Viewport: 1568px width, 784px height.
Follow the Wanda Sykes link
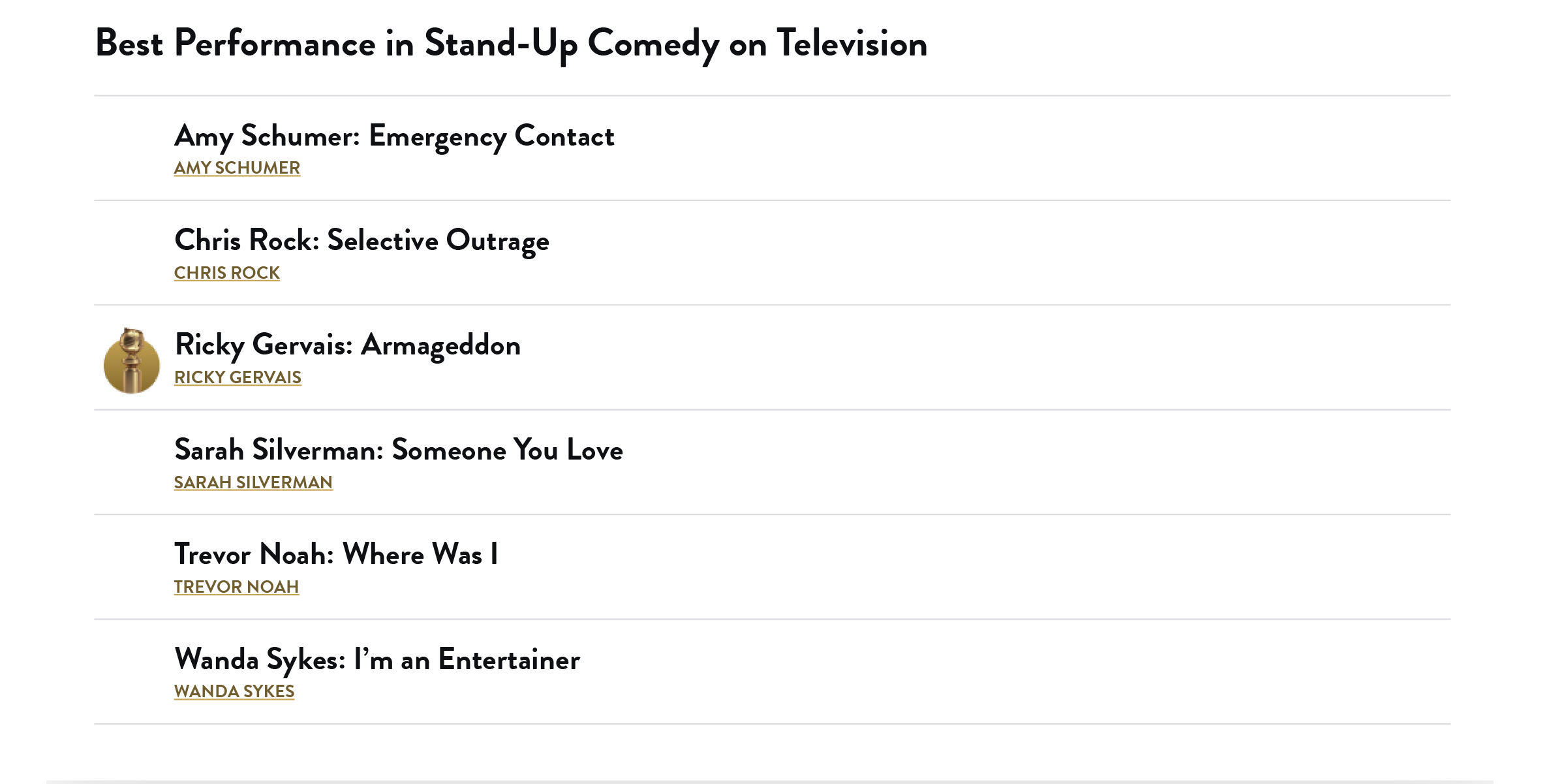pyautogui.click(x=234, y=691)
